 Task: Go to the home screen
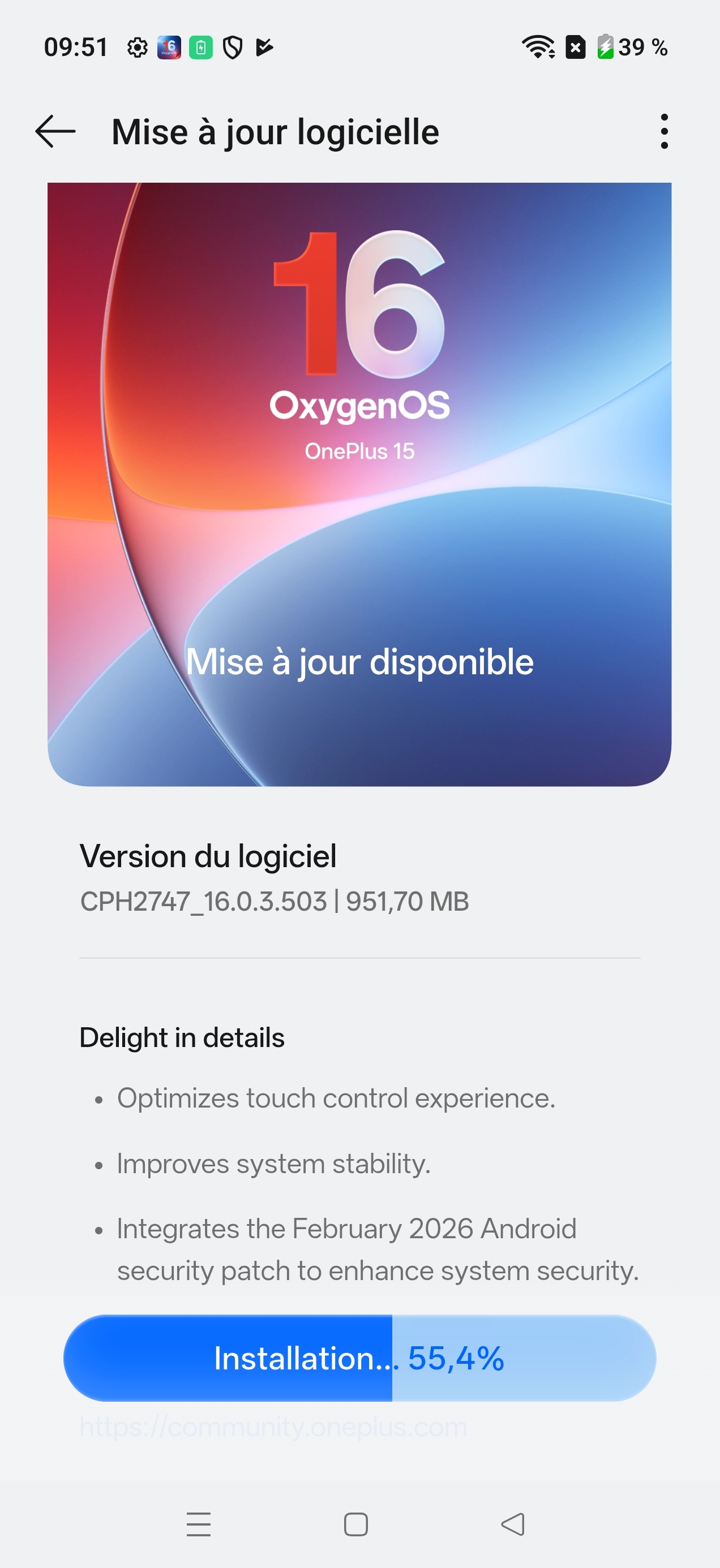355,1524
